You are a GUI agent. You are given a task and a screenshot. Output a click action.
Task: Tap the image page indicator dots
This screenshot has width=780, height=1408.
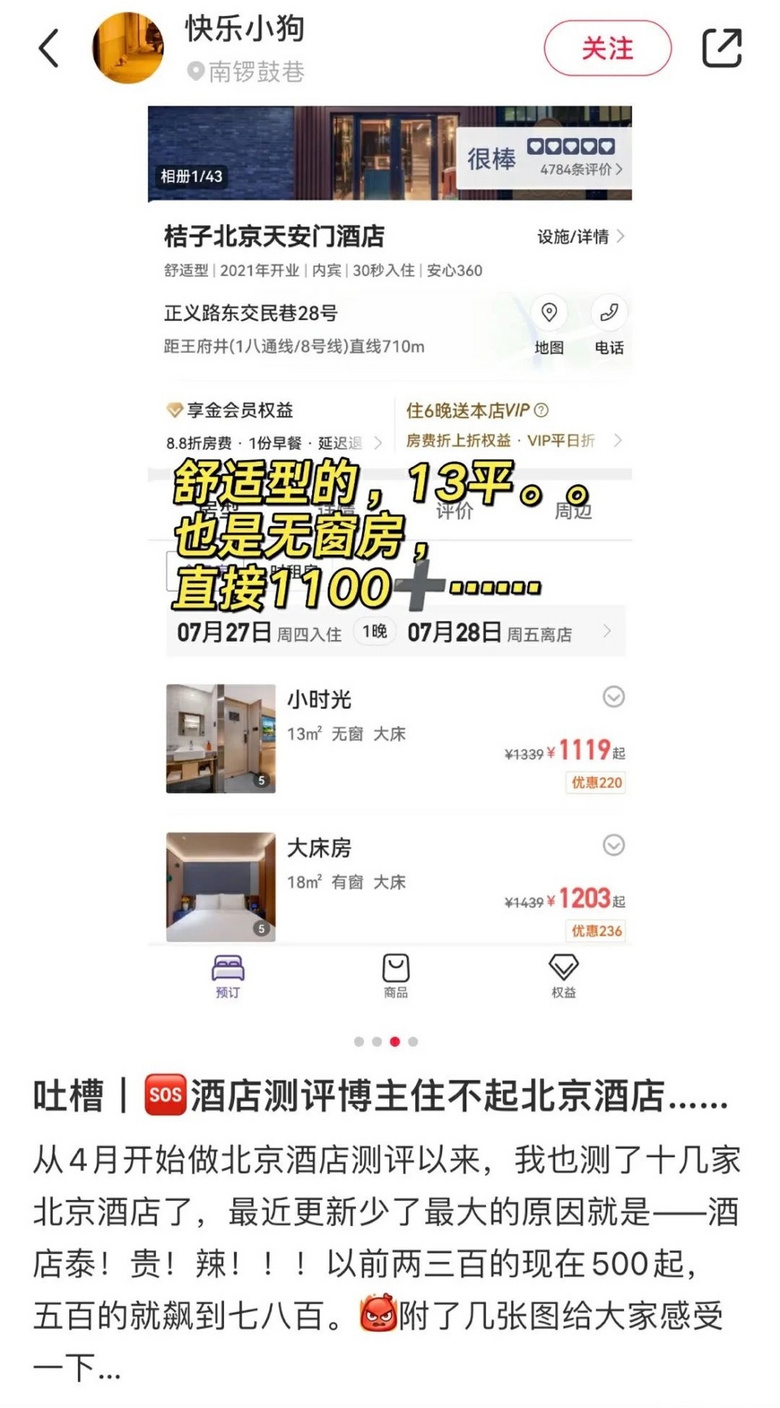click(x=386, y=1041)
